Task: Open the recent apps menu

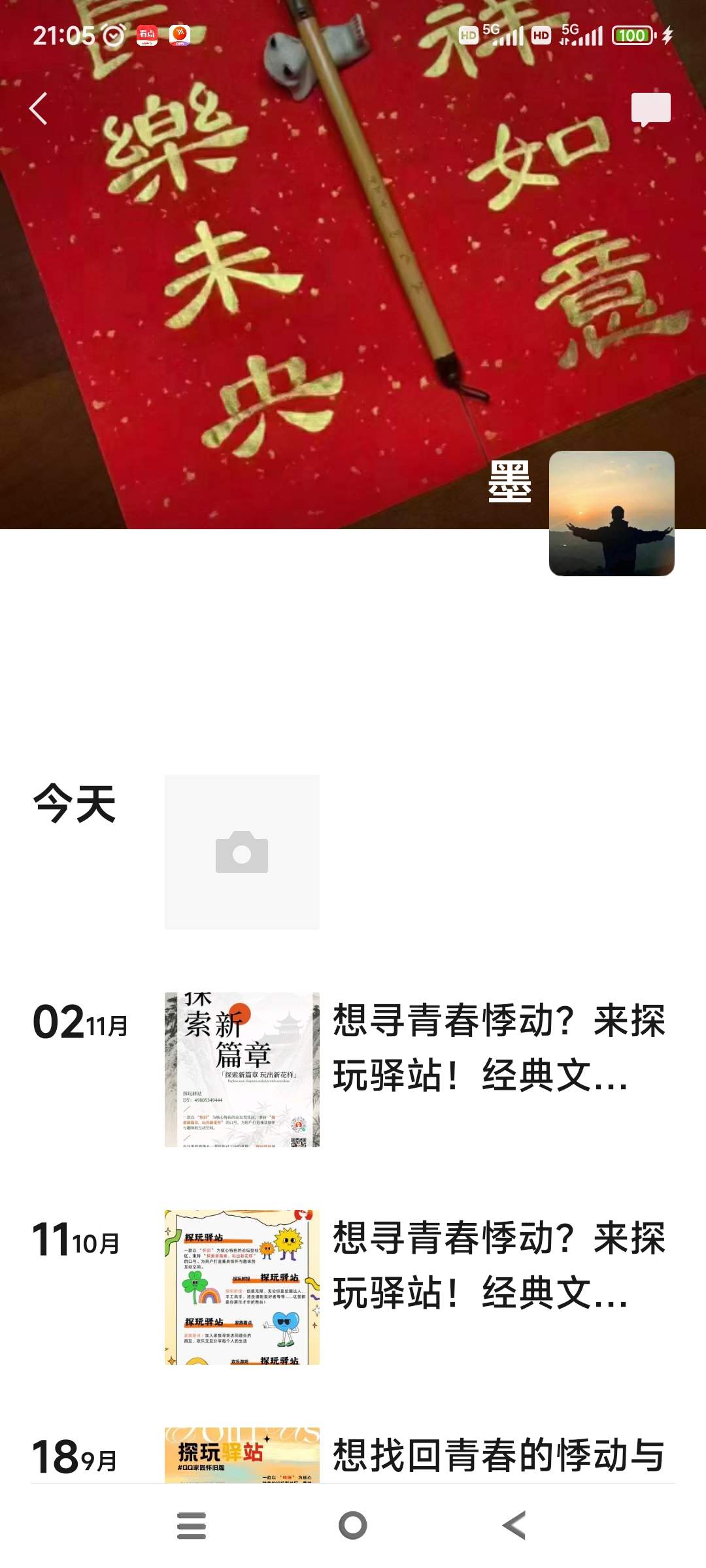Action: [192, 1526]
